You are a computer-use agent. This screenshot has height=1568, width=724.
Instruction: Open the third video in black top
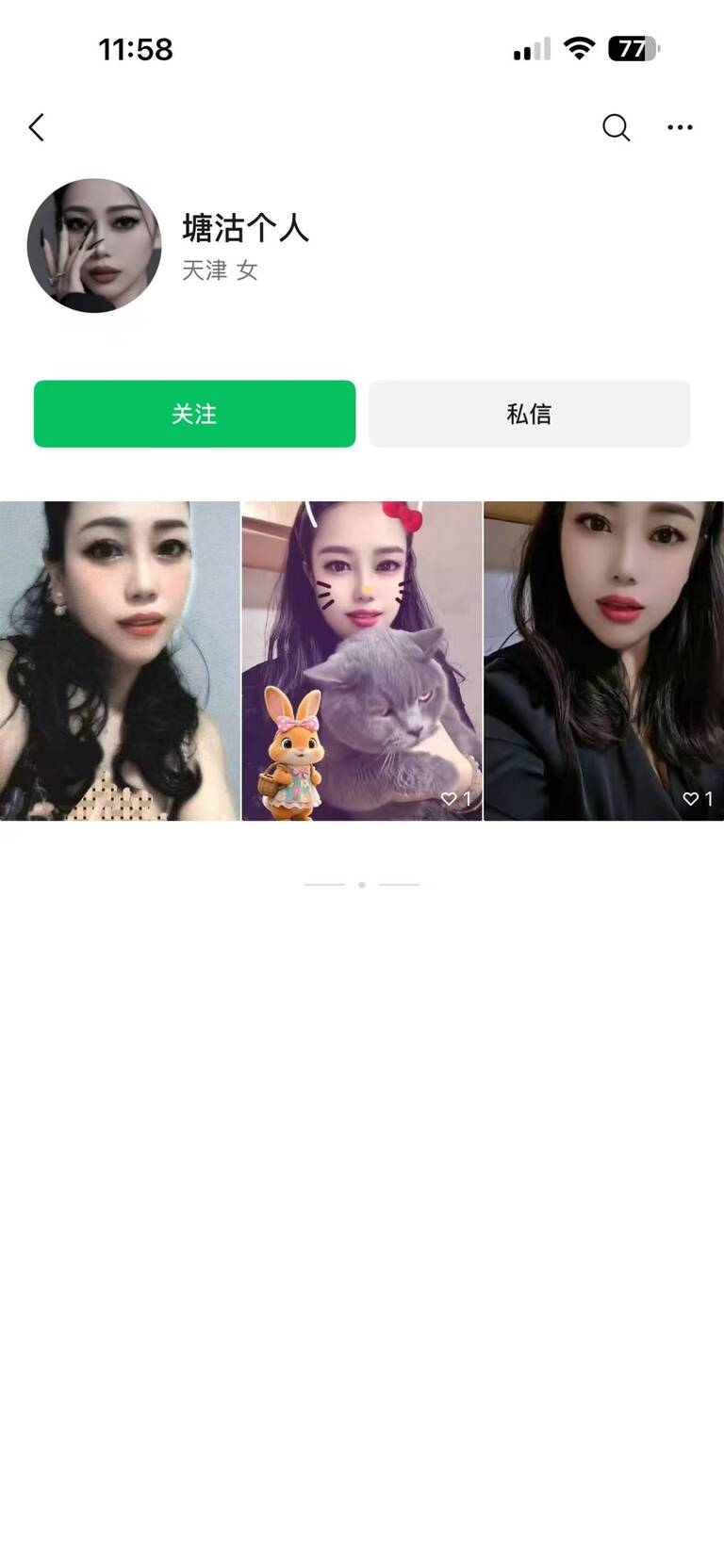click(603, 661)
